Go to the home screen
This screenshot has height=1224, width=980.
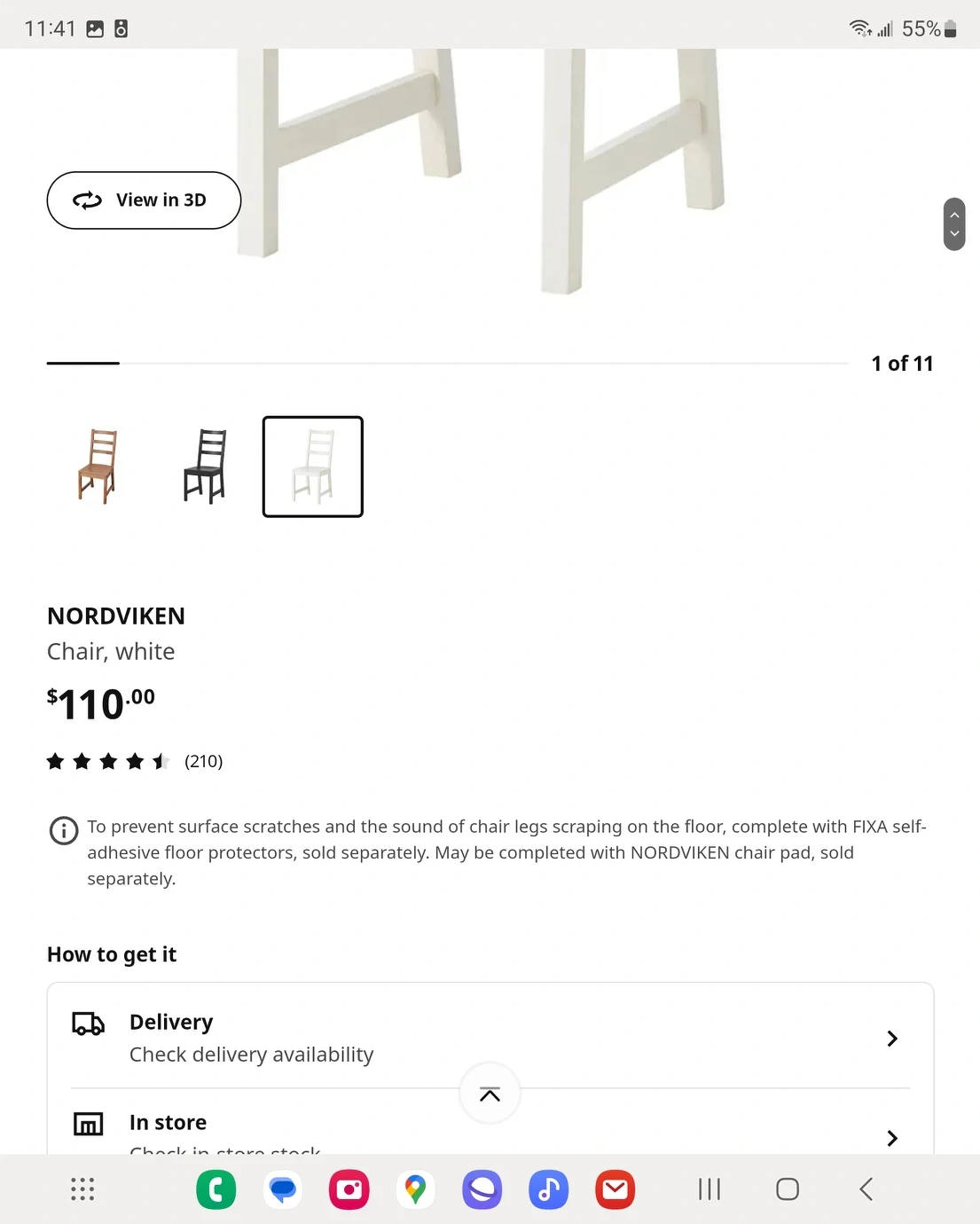(x=788, y=1189)
